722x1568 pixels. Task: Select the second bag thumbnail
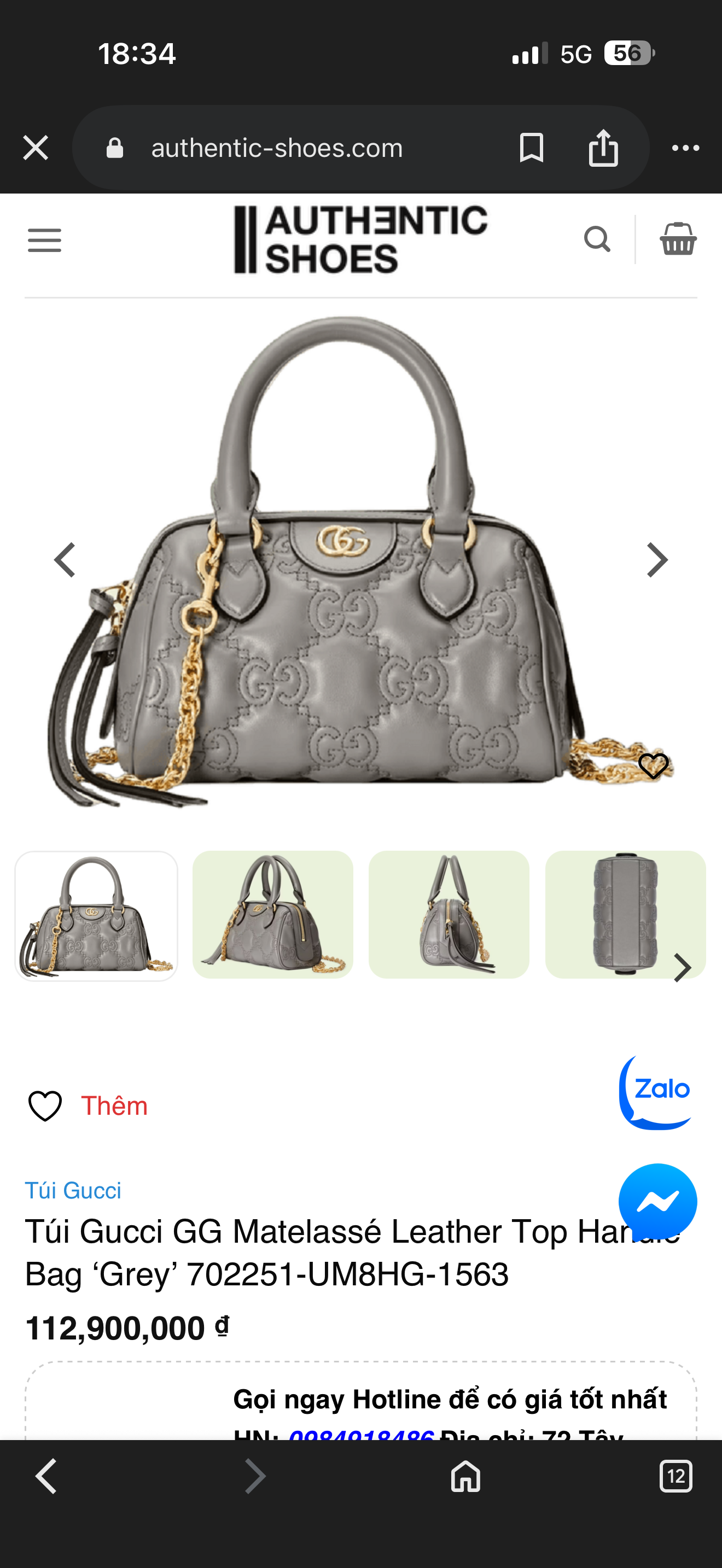(x=273, y=915)
